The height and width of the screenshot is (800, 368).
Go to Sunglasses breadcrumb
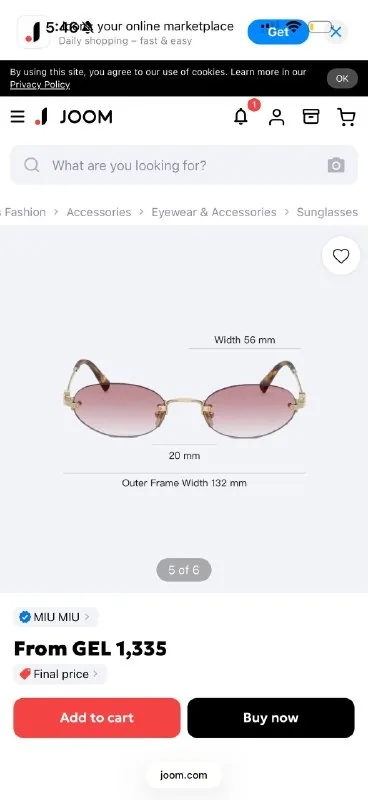coord(327,212)
